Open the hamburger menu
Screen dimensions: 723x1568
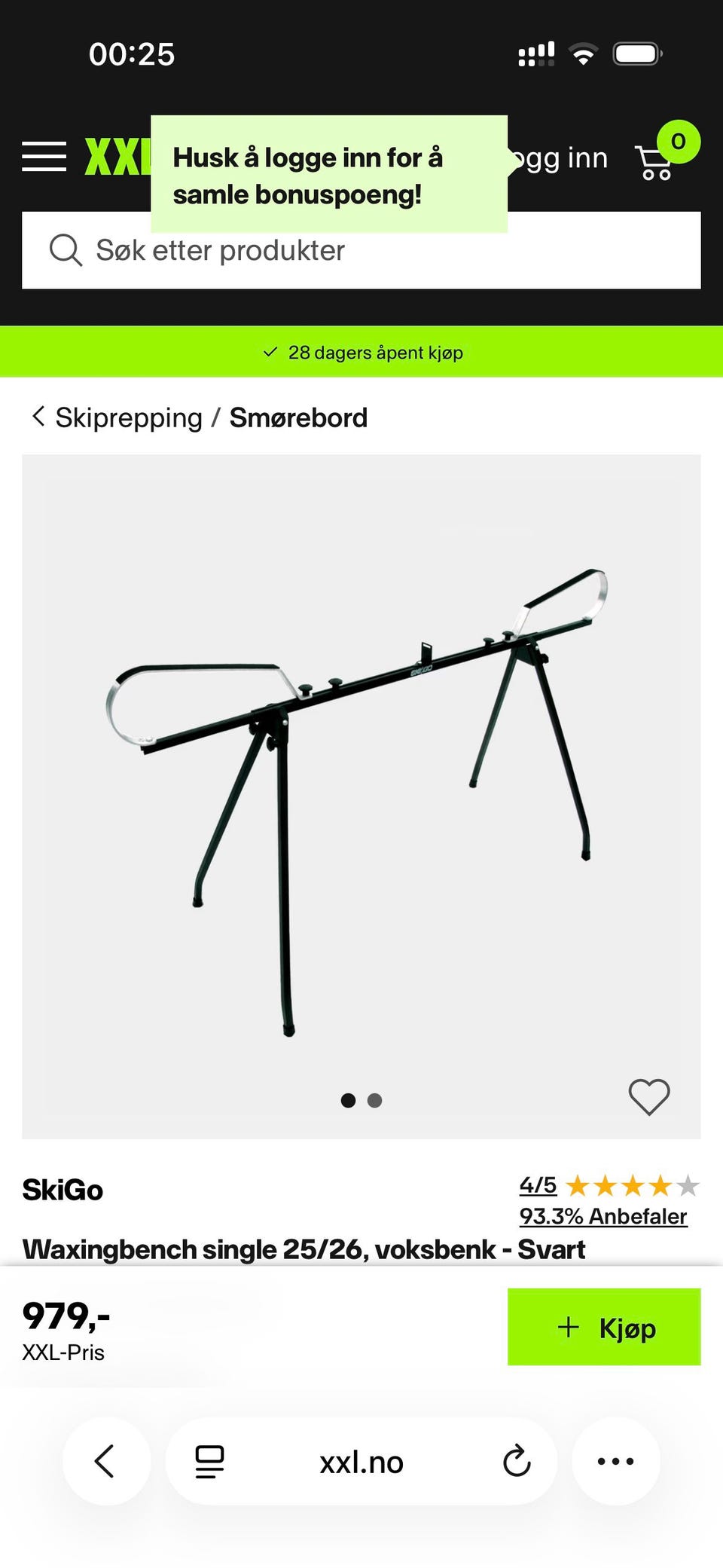click(x=44, y=157)
